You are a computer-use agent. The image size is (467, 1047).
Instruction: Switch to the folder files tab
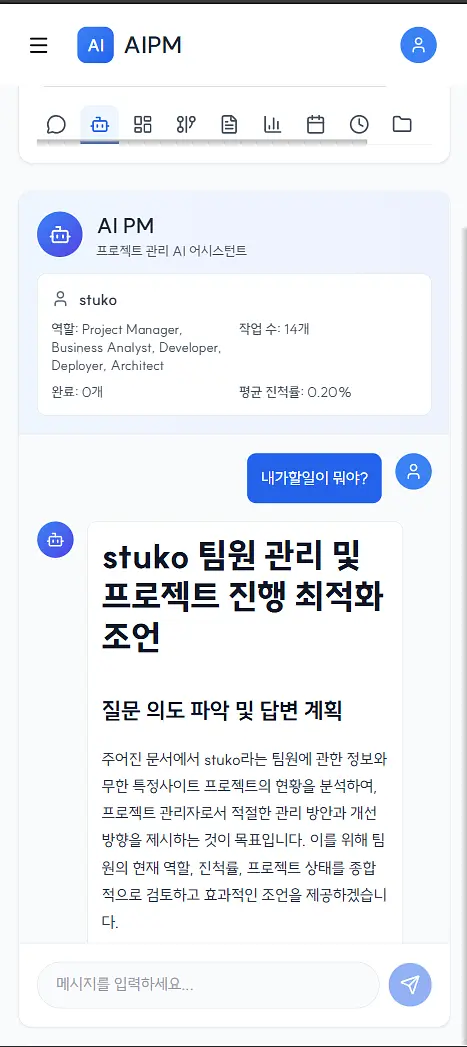point(402,124)
